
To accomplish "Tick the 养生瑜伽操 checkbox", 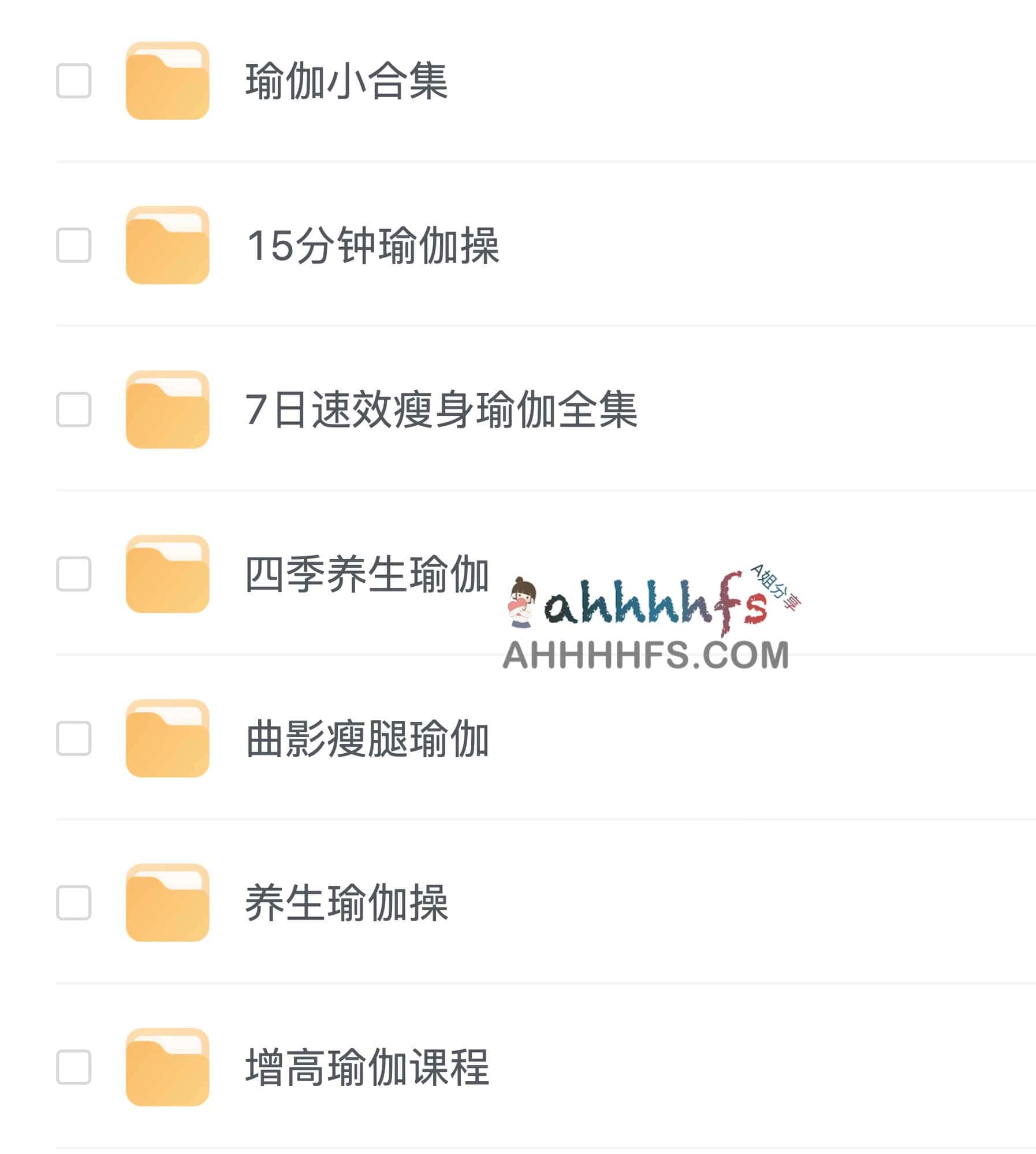I will (74, 903).
